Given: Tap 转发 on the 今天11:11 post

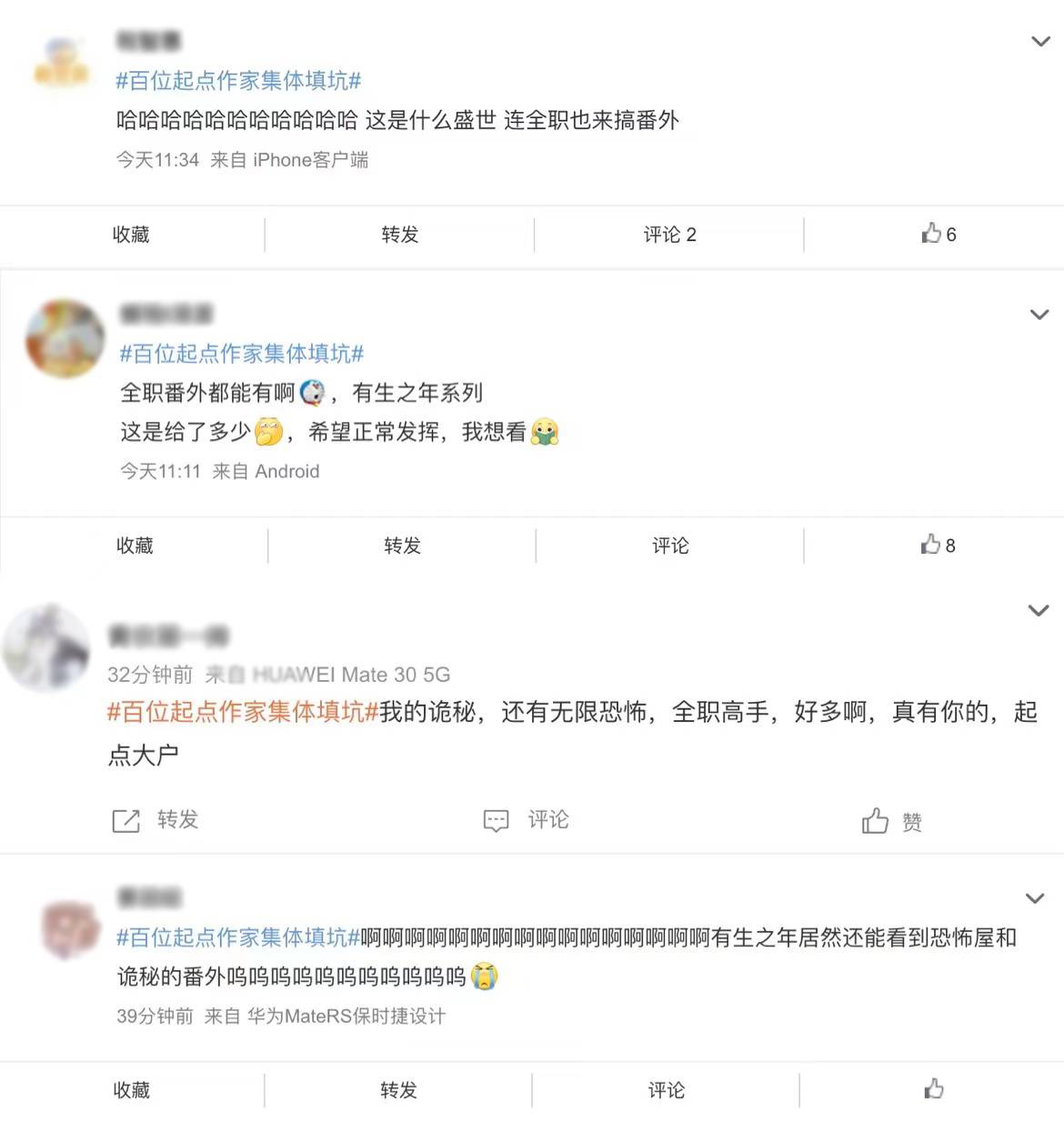Looking at the screenshot, I should 402,546.
